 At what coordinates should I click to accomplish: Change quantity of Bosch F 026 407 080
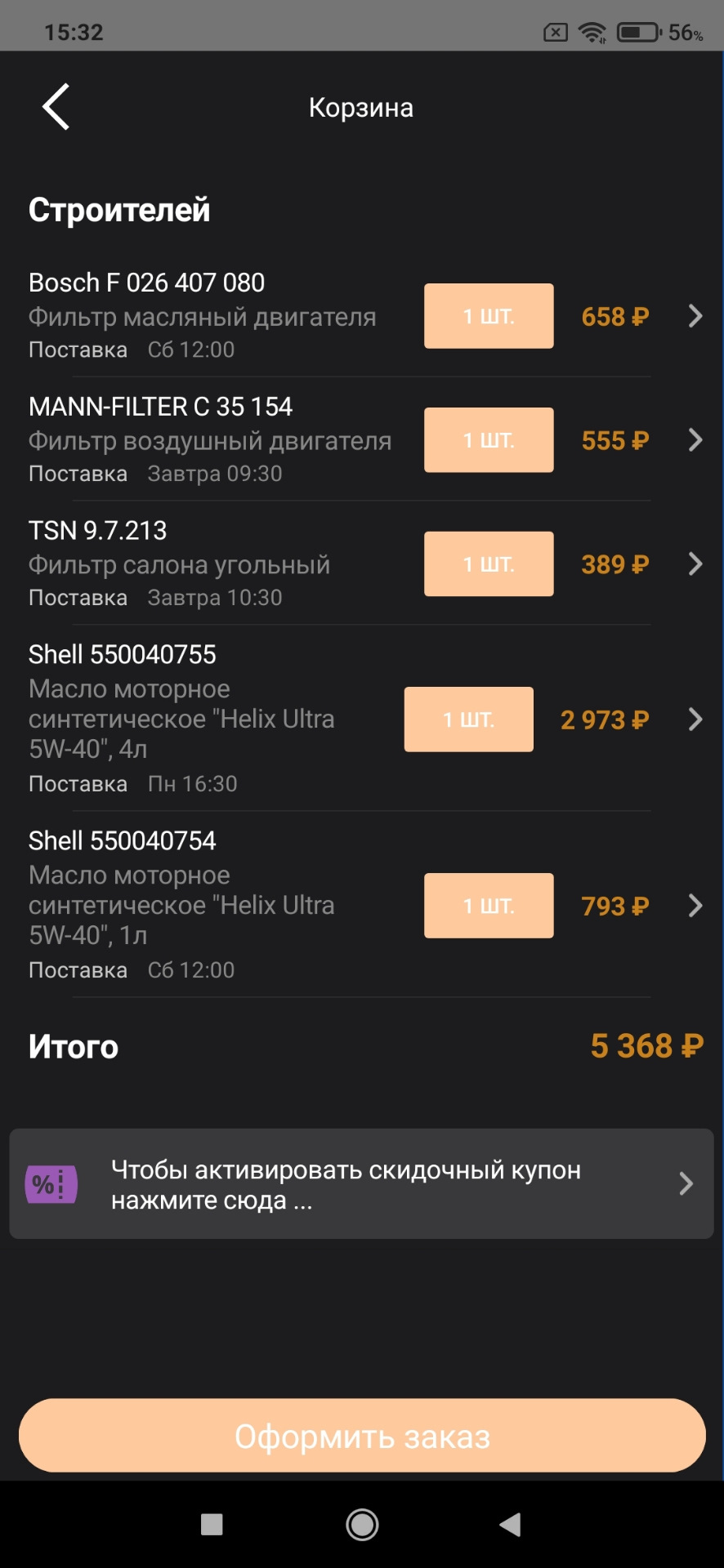click(489, 316)
